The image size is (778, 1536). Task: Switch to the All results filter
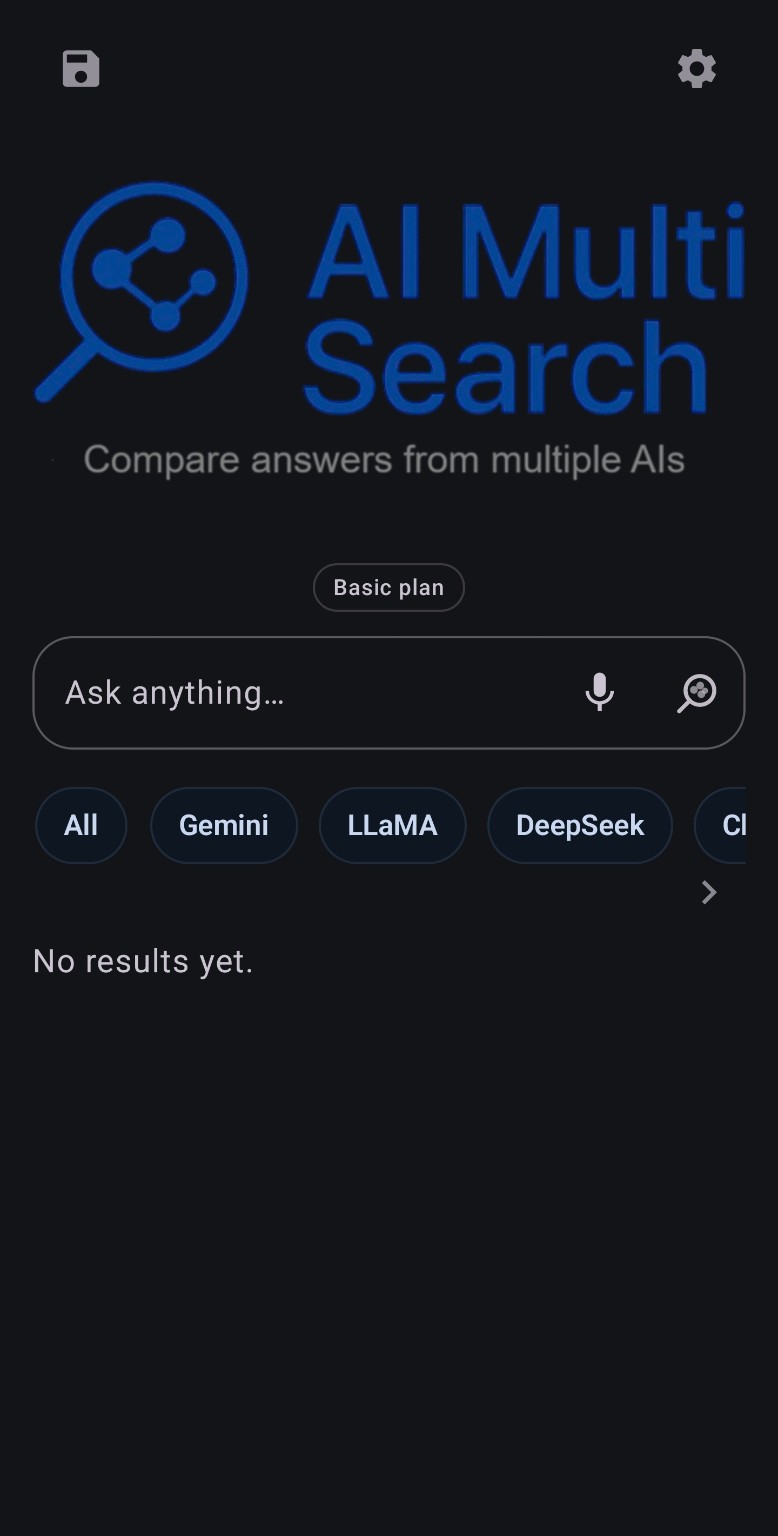pyautogui.click(x=81, y=825)
